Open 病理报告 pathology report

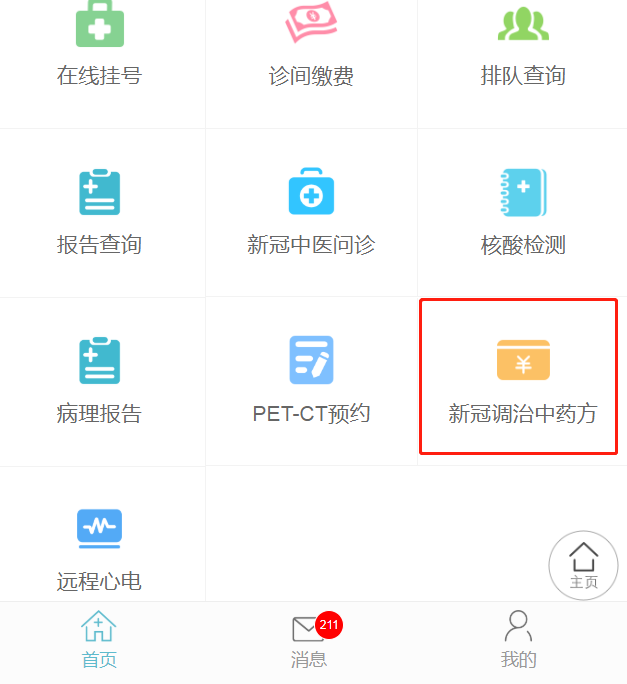point(99,380)
